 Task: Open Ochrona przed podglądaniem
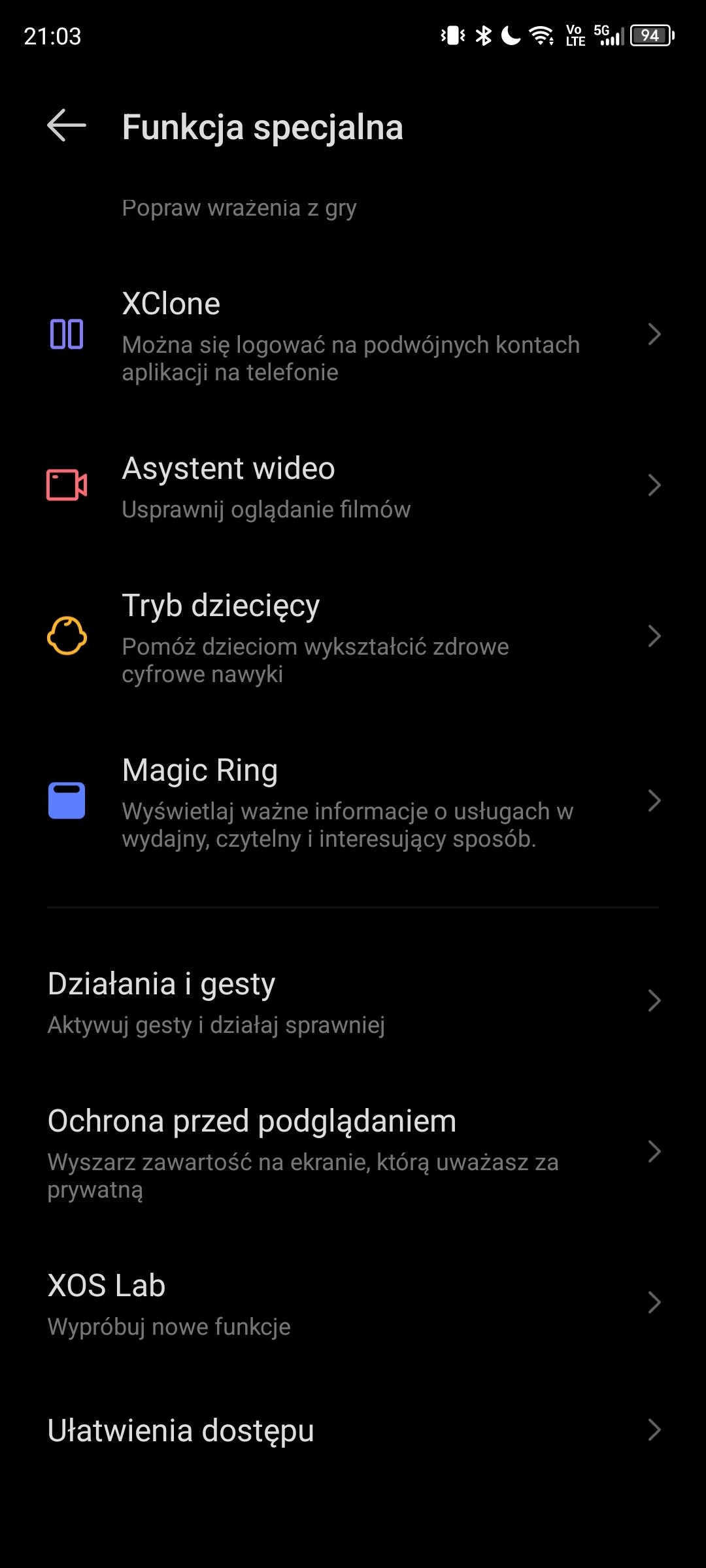point(353,1152)
